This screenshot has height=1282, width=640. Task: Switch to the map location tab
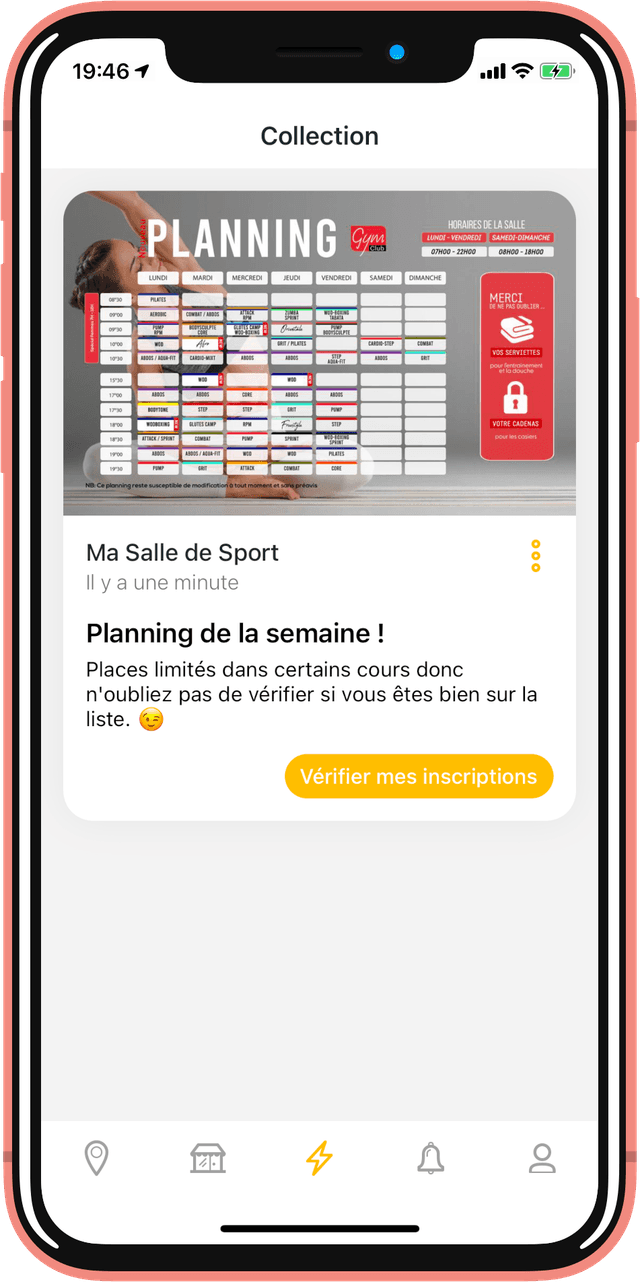coord(96,1158)
